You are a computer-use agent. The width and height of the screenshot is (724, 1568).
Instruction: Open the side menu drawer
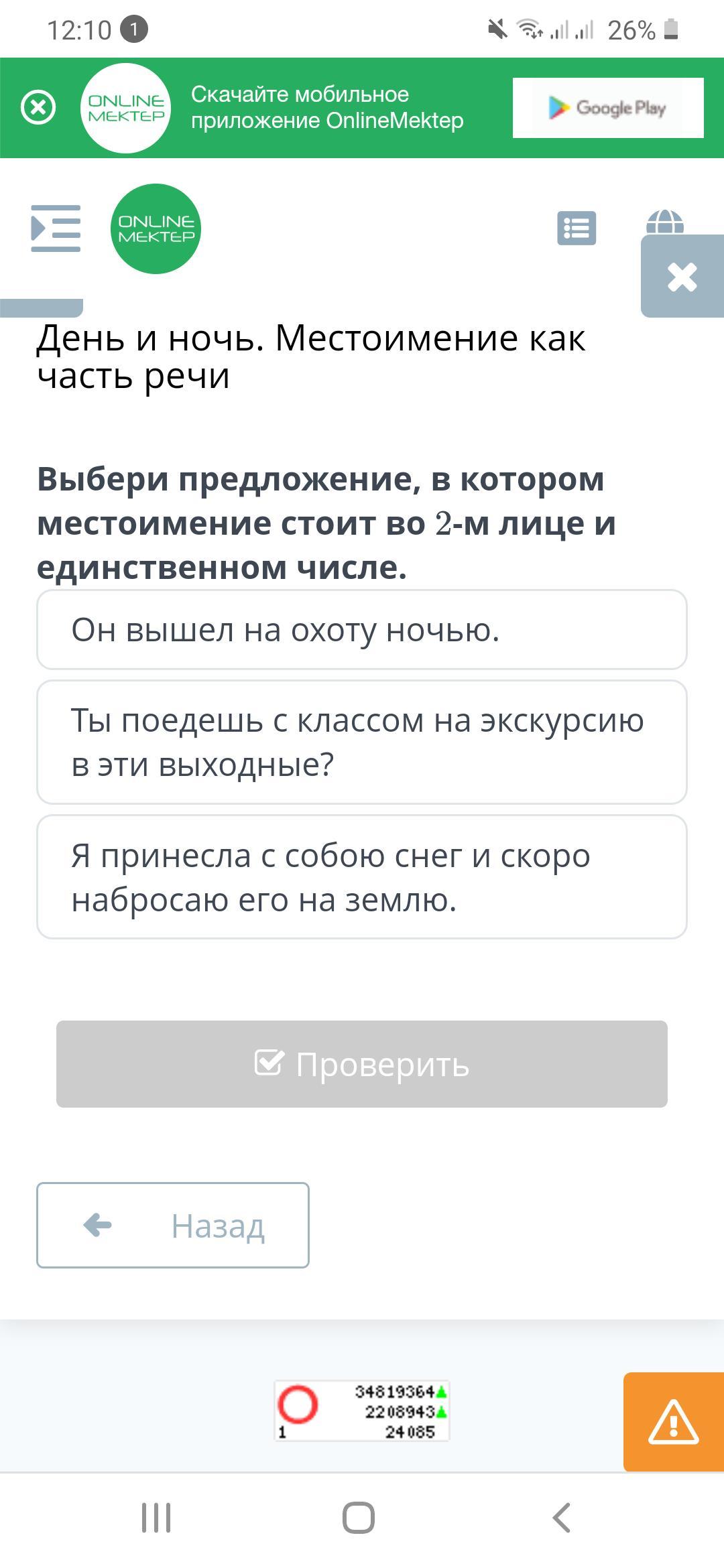(x=56, y=228)
